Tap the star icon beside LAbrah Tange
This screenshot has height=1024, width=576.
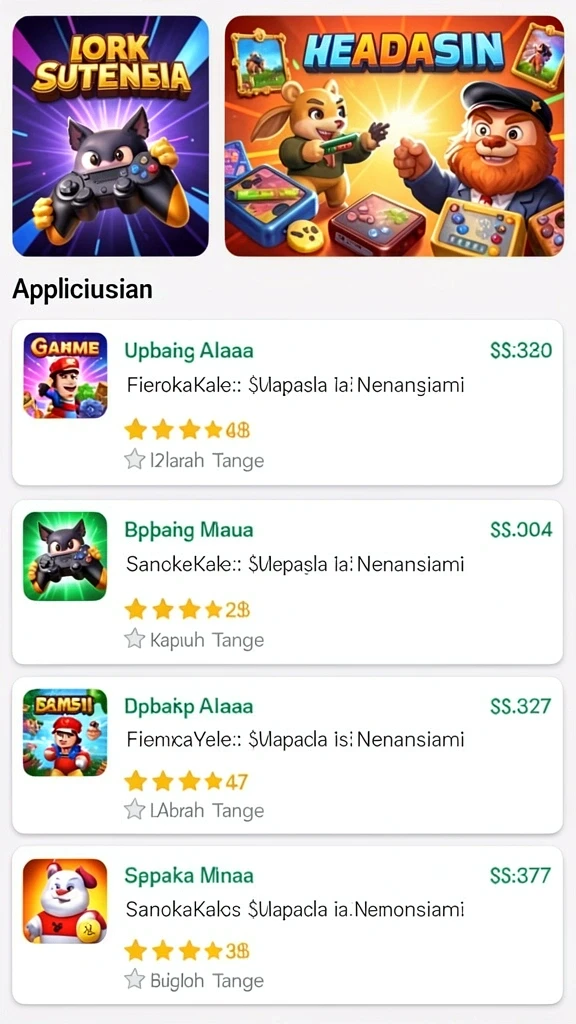(135, 810)
